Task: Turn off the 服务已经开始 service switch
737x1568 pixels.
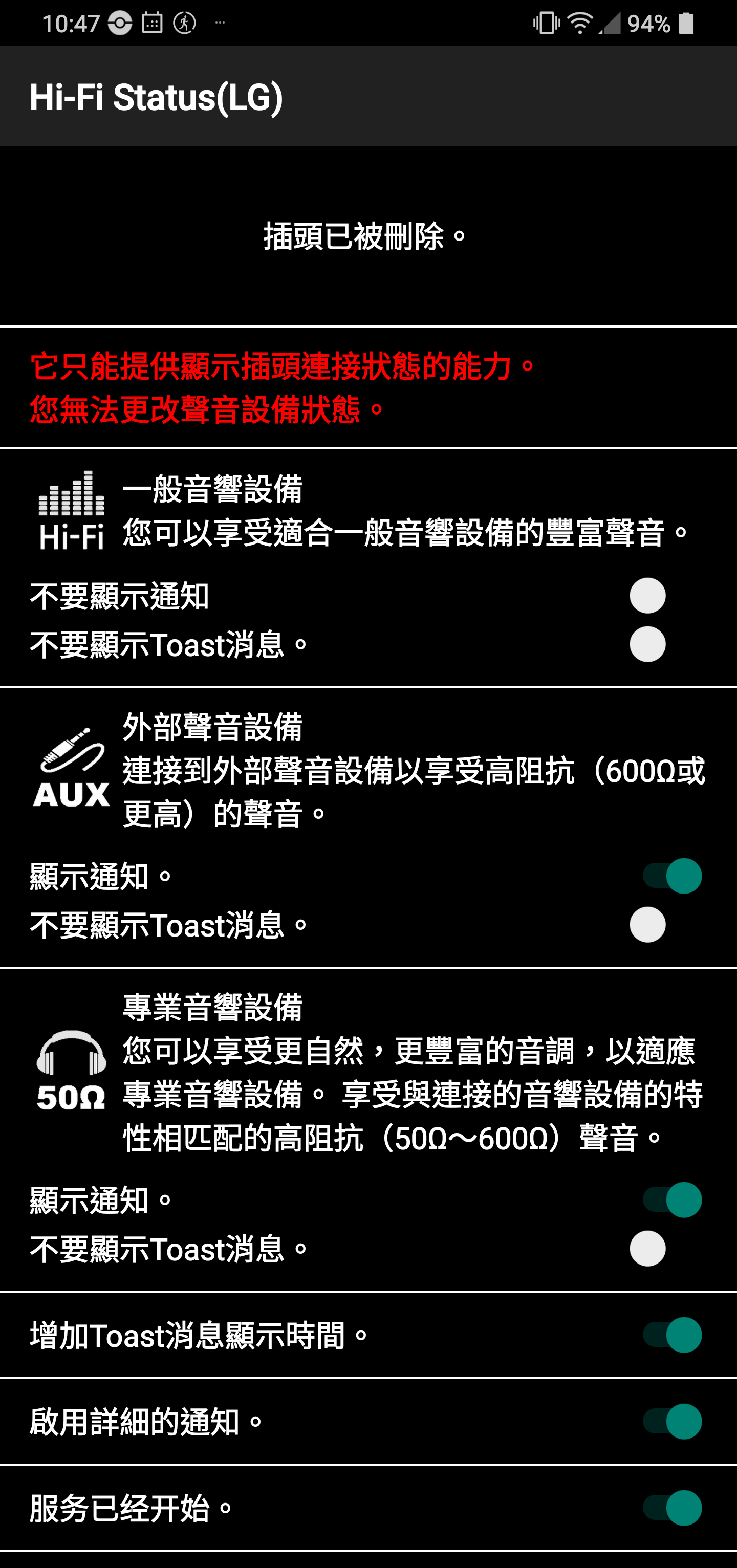Action: (672, 1508)
